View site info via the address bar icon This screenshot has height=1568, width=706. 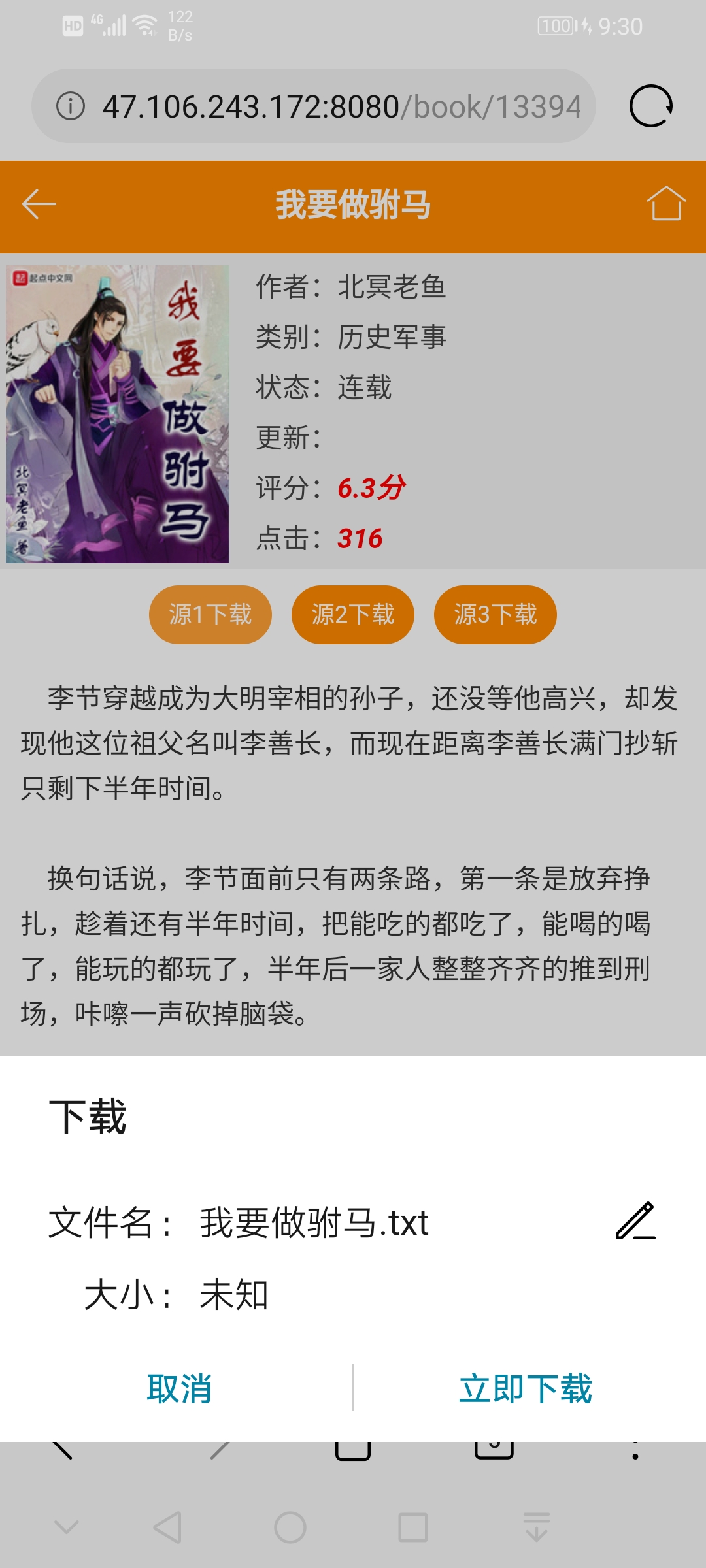71,106
